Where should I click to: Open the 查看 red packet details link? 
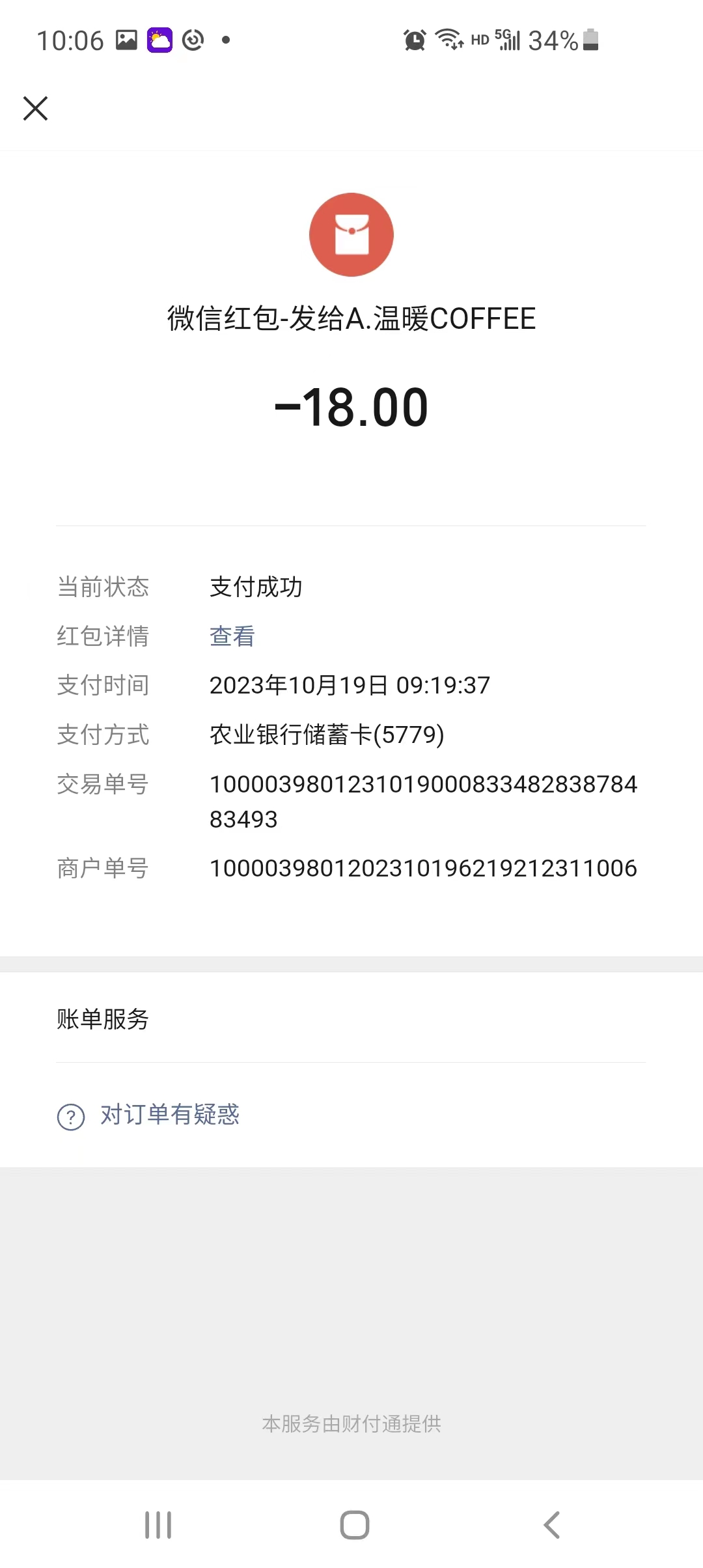(x=232, y=636)
